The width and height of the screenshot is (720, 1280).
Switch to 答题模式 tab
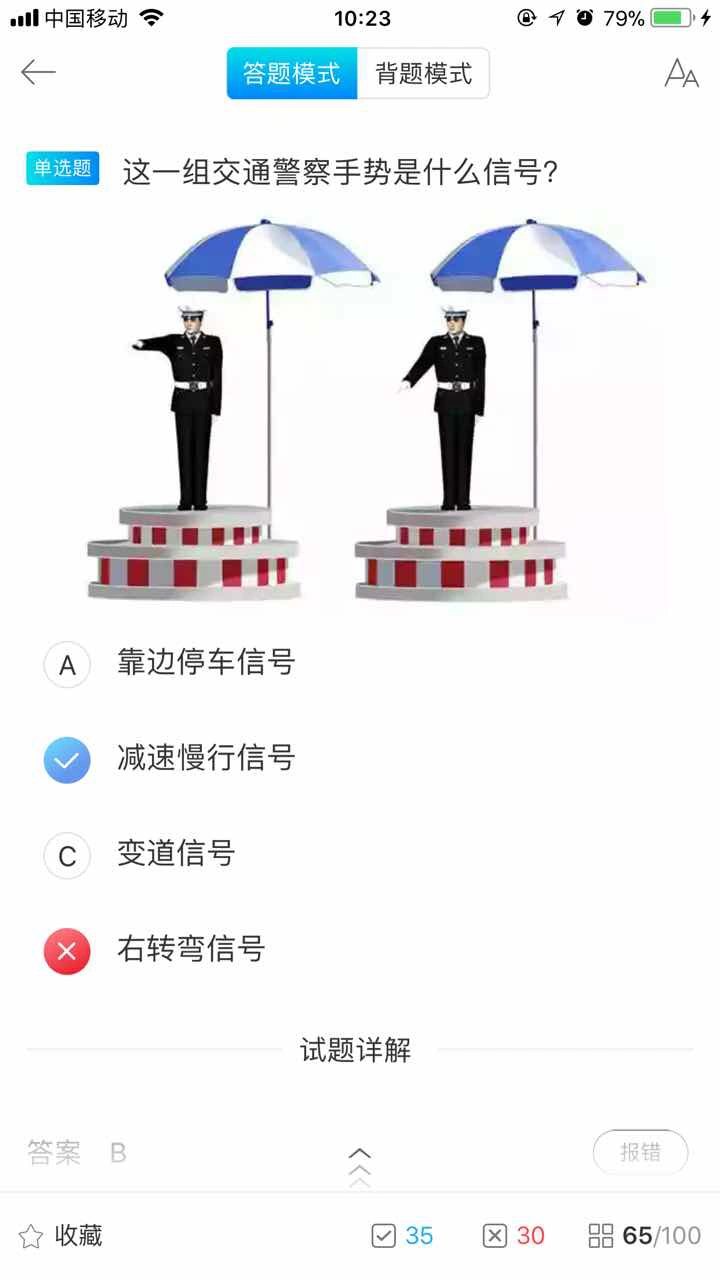pyautogui.click(x=292, y=73)
